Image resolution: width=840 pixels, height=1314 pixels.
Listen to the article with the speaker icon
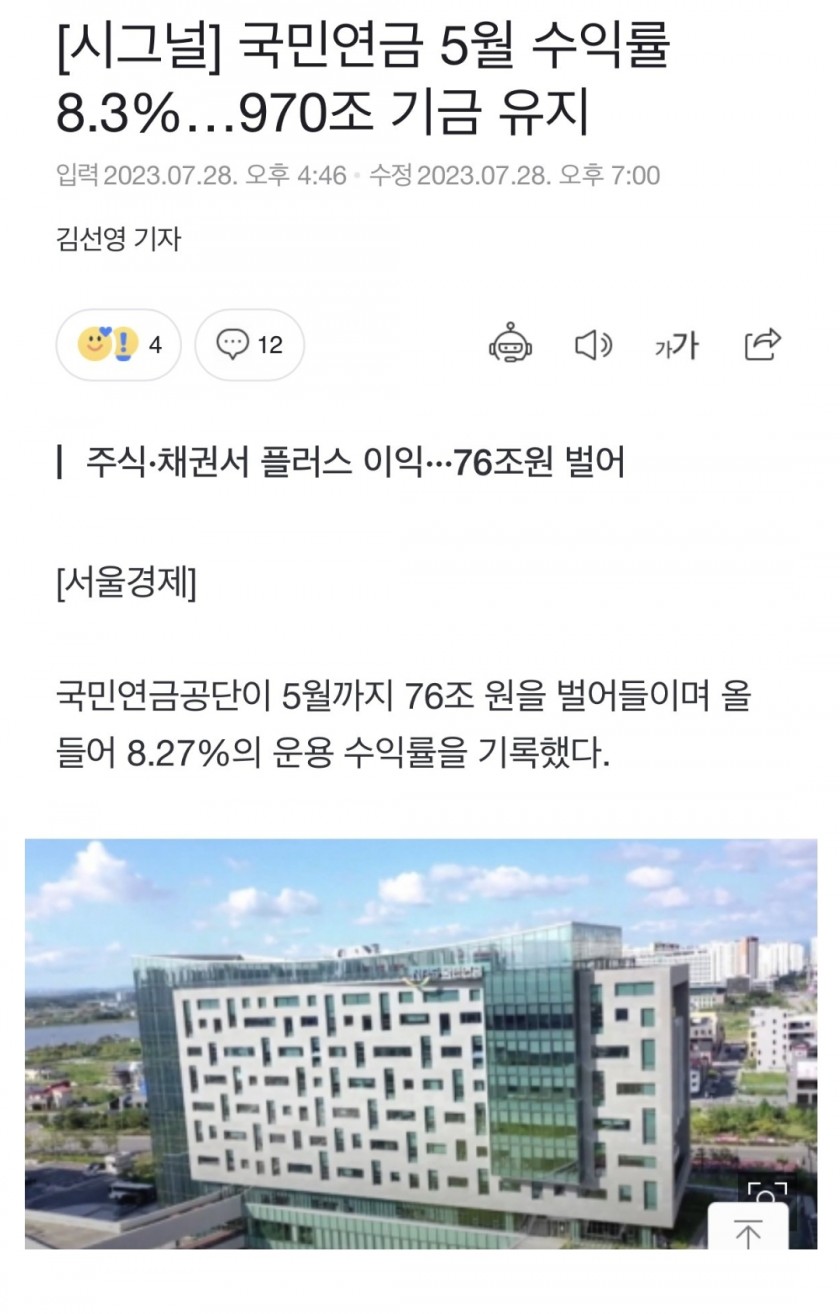(592, 345)
